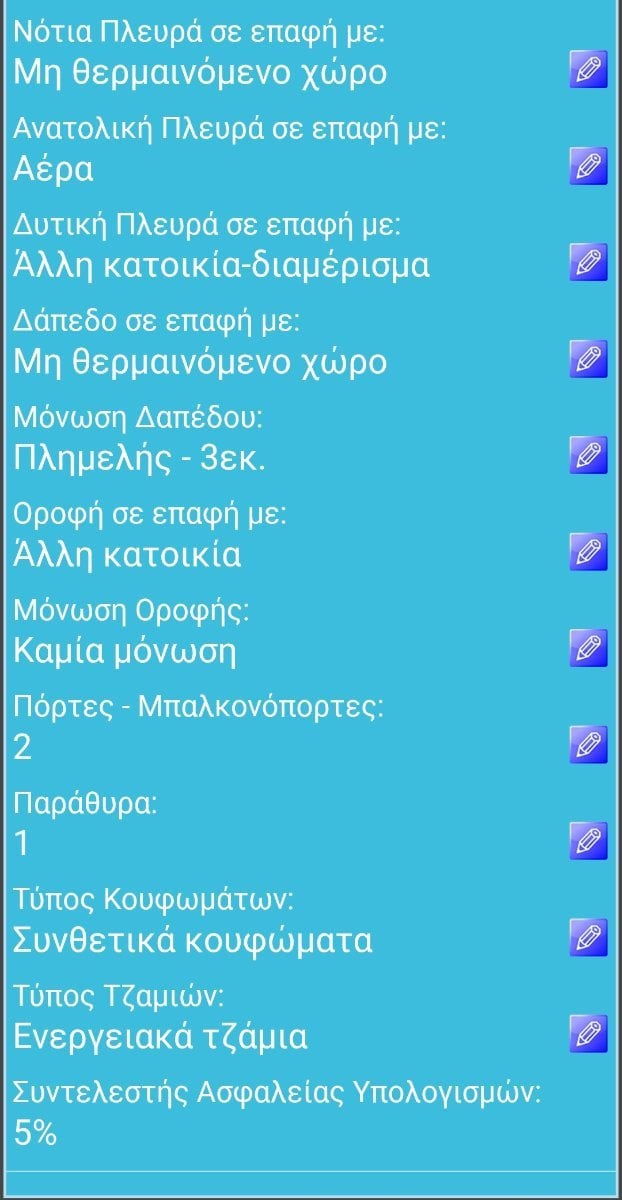
Task: Edit the number of Πόρτες - Μπαλκονόπορτες
Action: click(588, 743)
